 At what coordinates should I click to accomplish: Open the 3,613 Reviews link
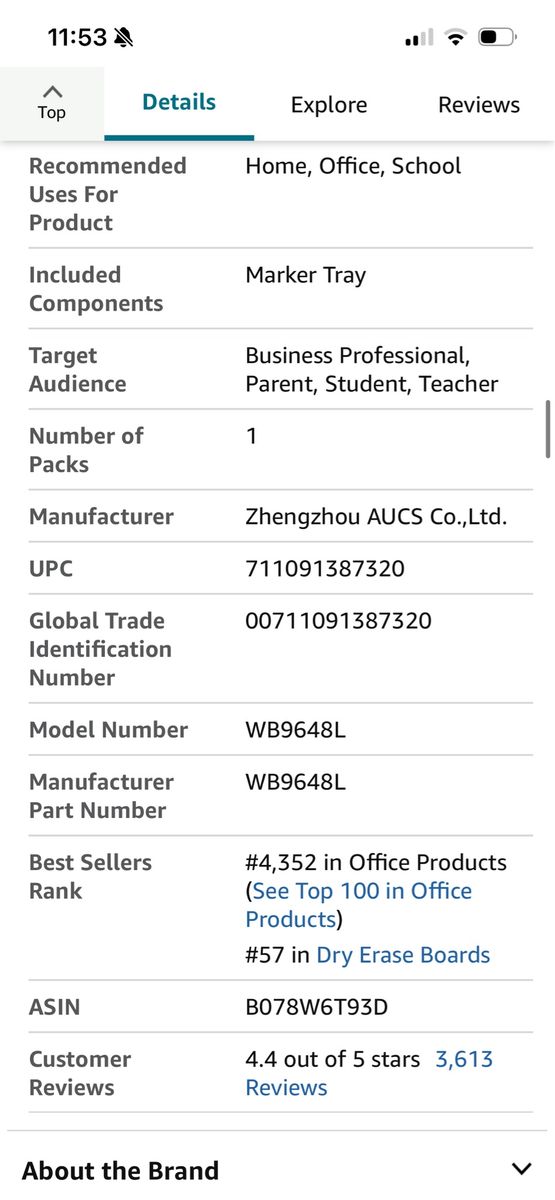tap(370, 1073)
